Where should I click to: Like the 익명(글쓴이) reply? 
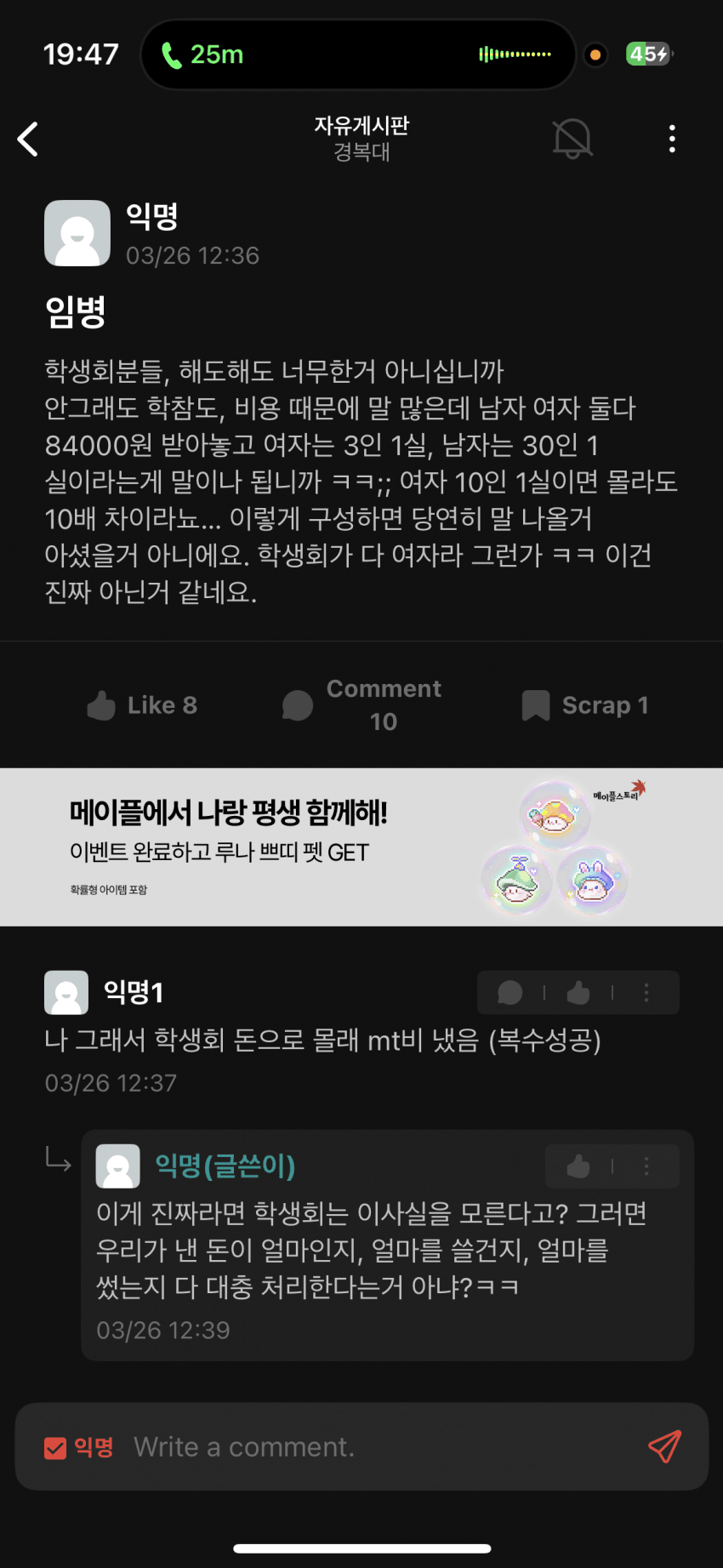click(x=578, y=1166)
